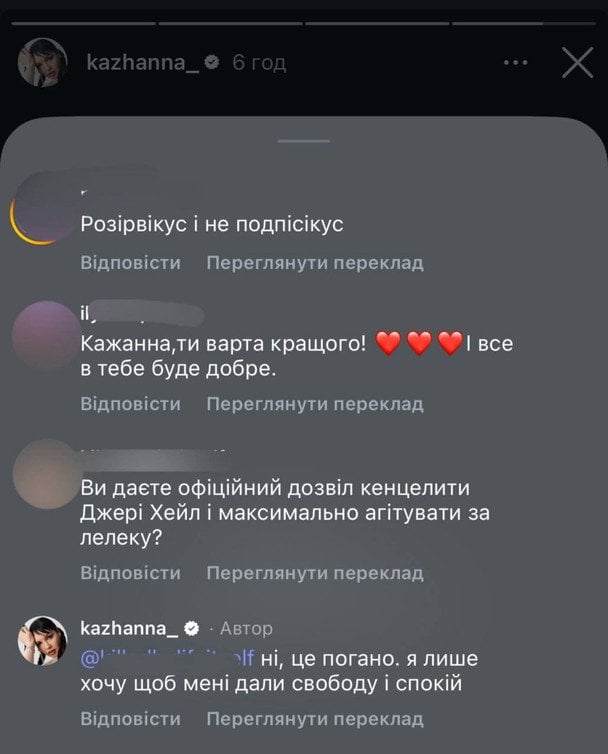608x754 pixels.
Task: Show translation for the Джері Хейл comment
Action: [x=314, y=574]
